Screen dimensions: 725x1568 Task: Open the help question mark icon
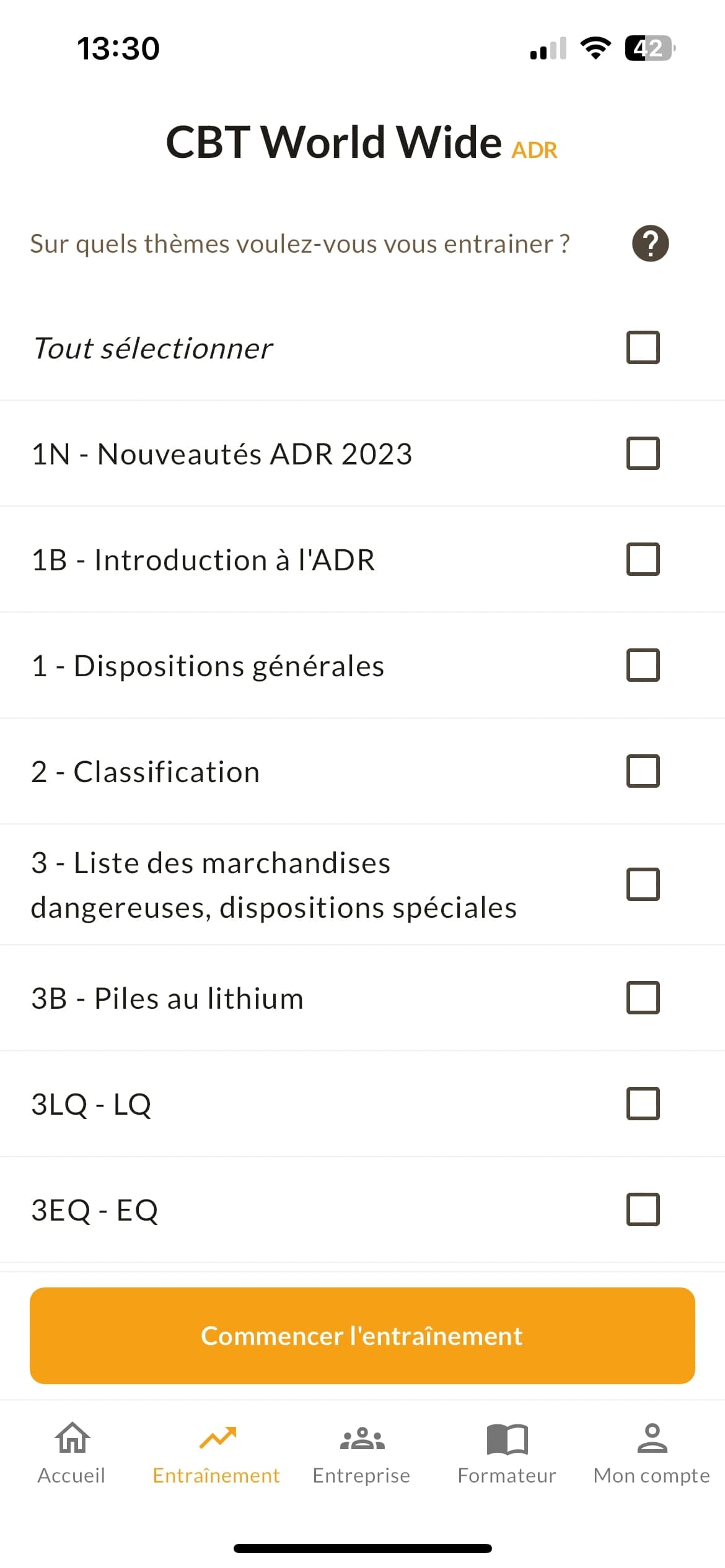649,243
